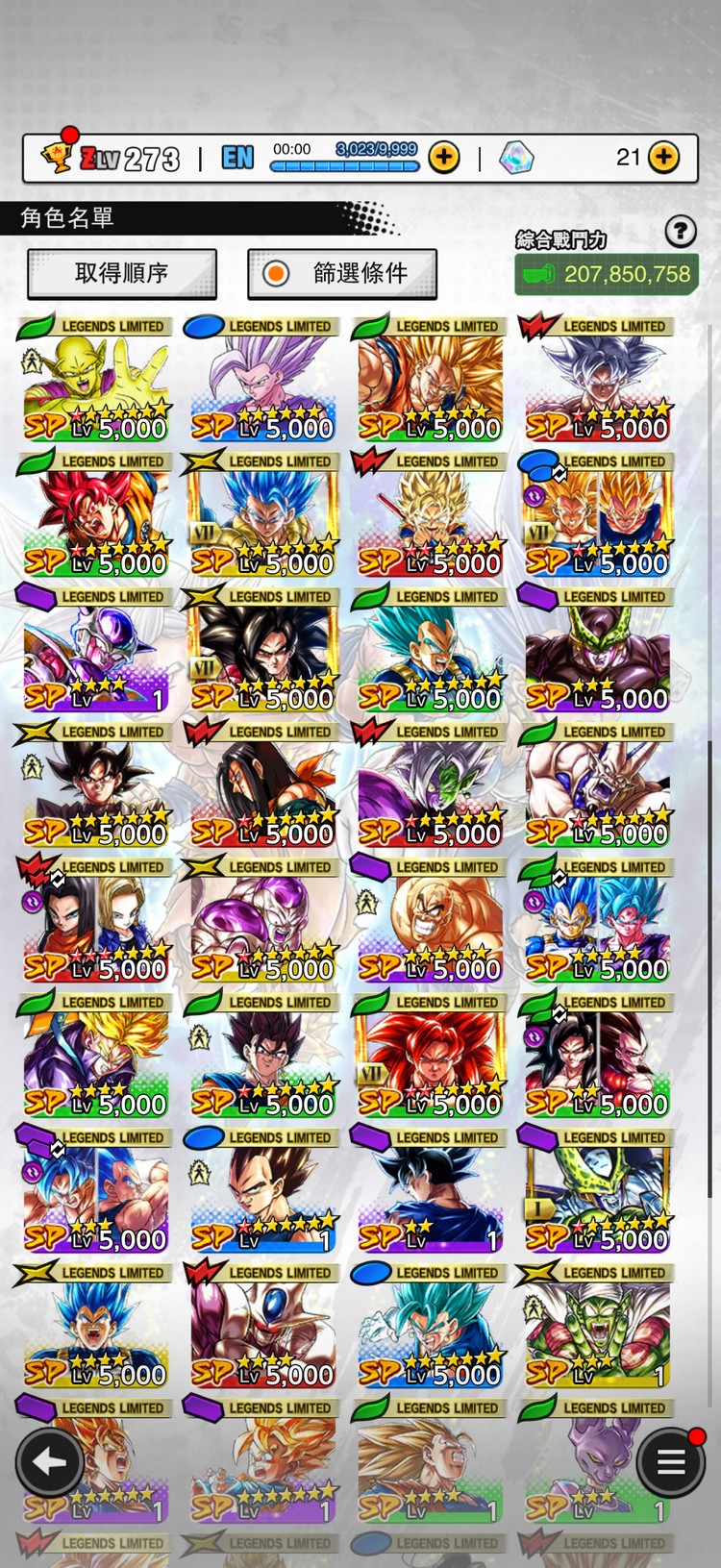Open the 篩選條件 filter button
The width and height of the screenshot is (721, 1568).
coord(342,274)
